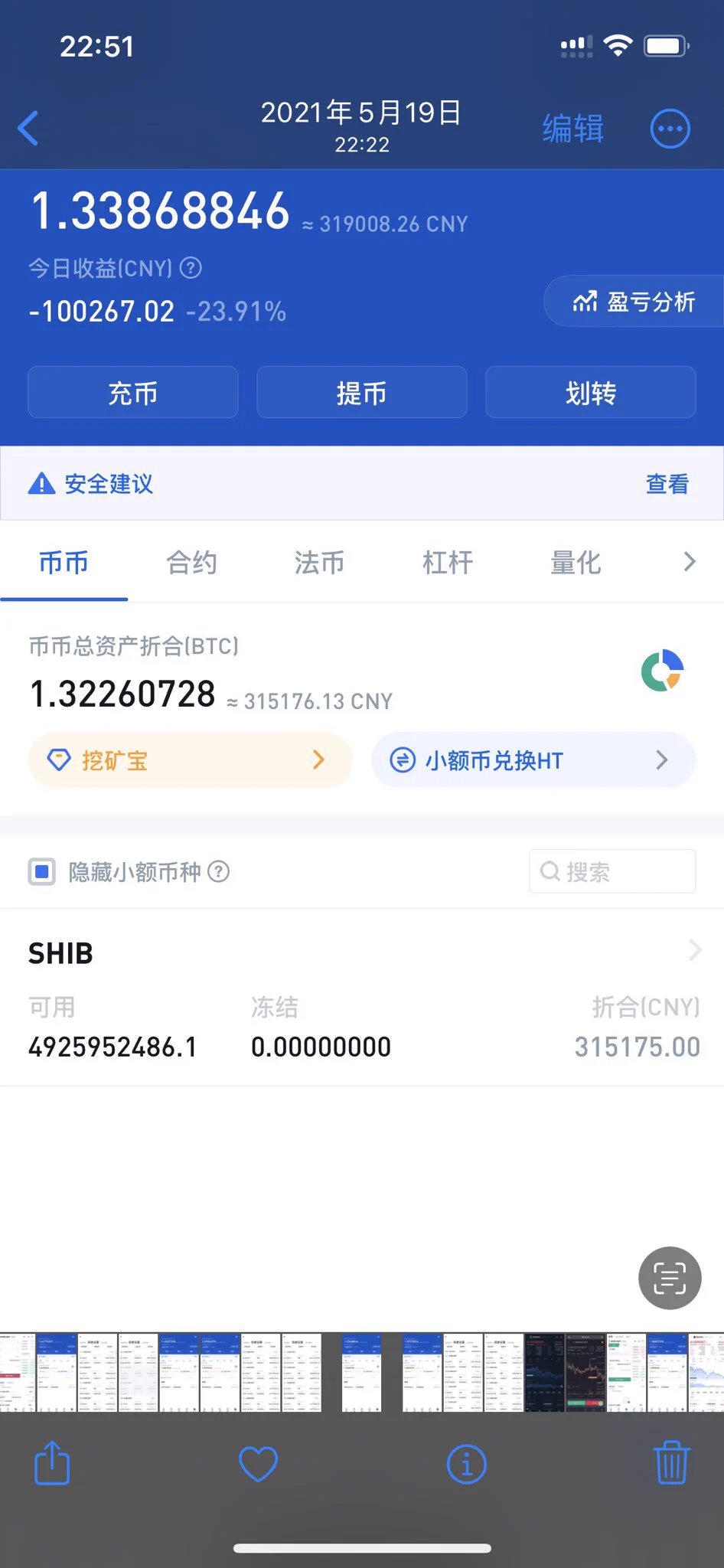This screenshot has height=1568, width=724.
Task: Tap 编辑 to edit this photo
Action: (572, 129)
